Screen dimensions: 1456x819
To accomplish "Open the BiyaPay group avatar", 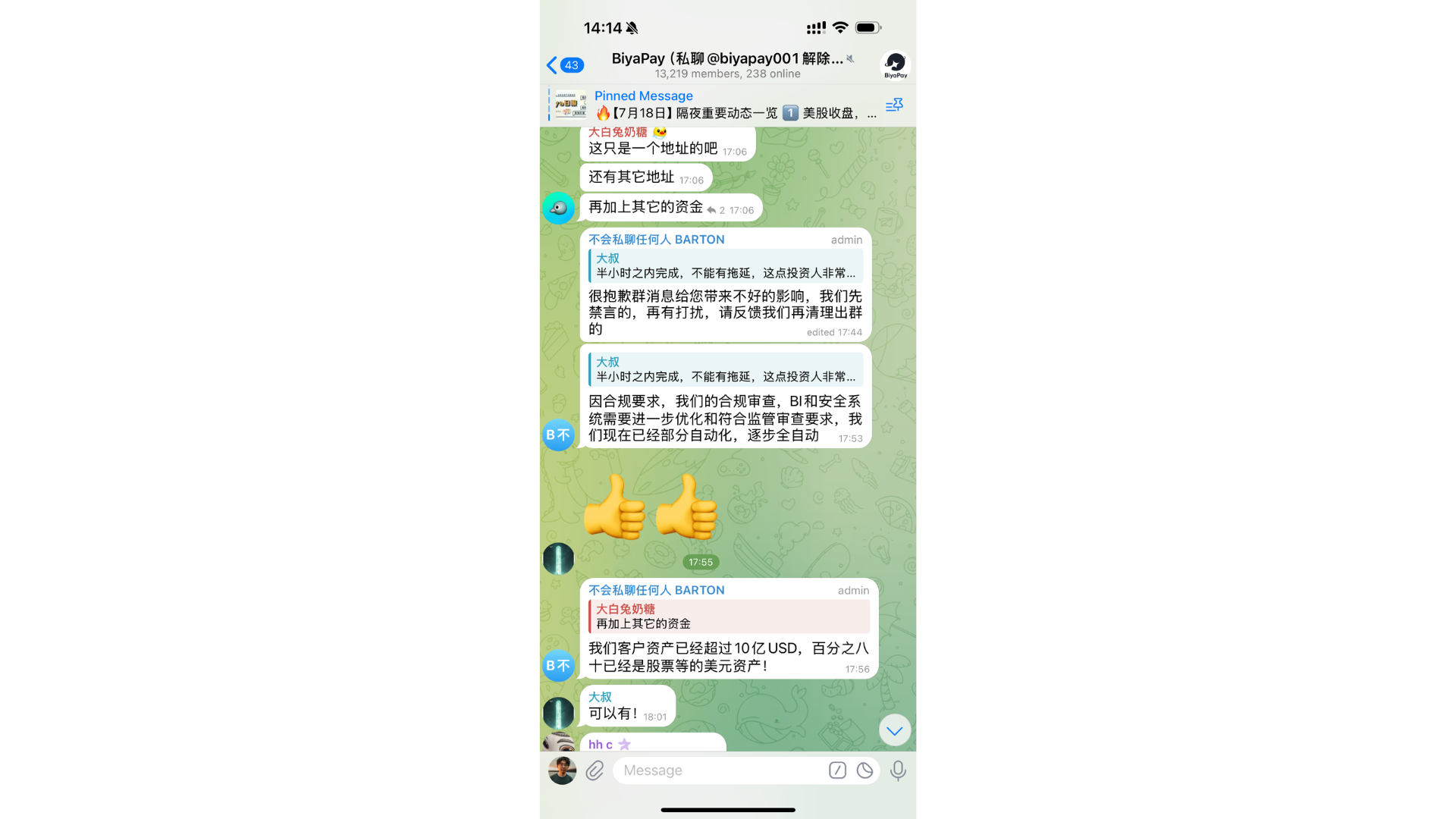I will click(895, 65).
